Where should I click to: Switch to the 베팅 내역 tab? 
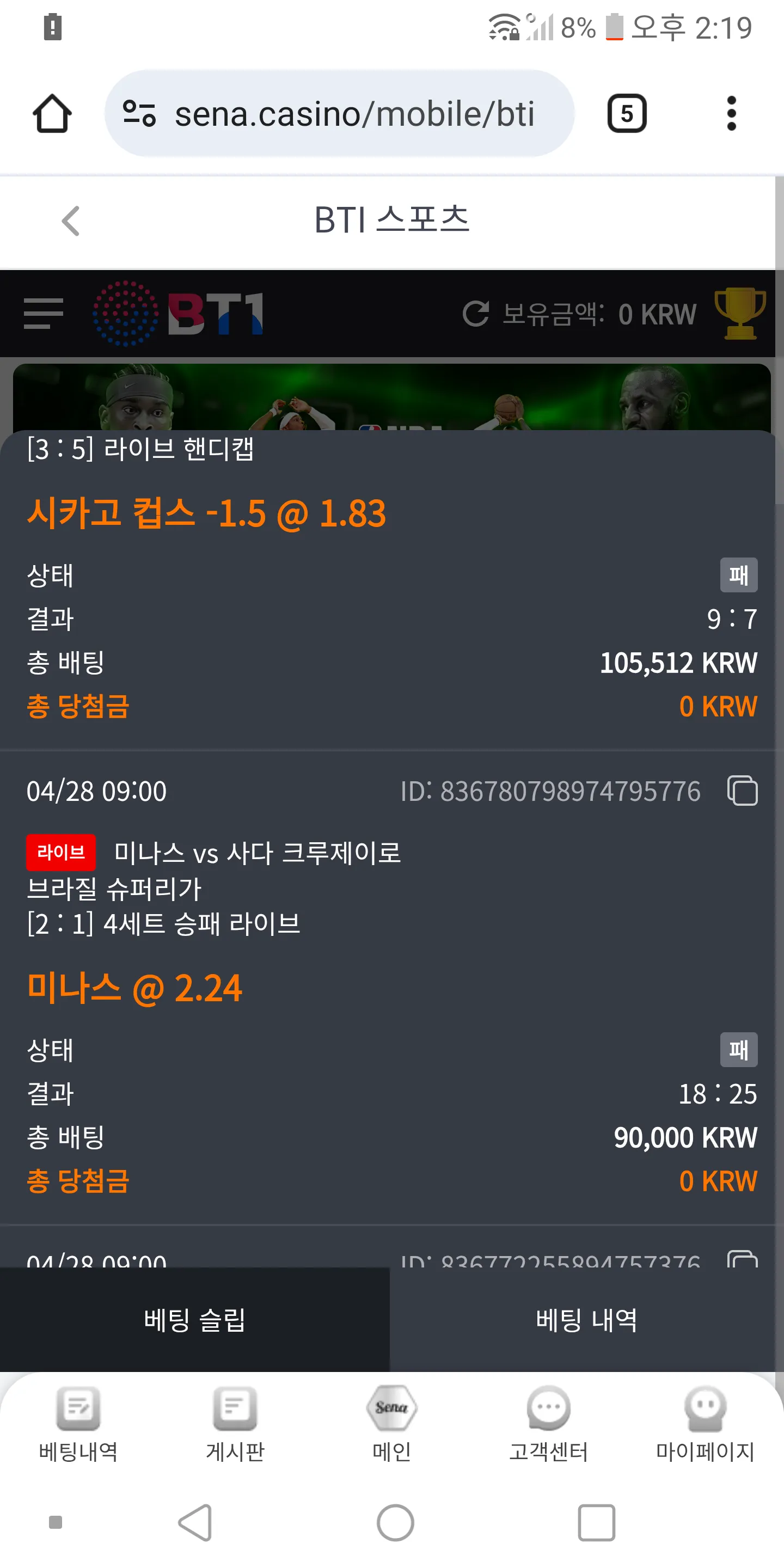[587, 1320]
